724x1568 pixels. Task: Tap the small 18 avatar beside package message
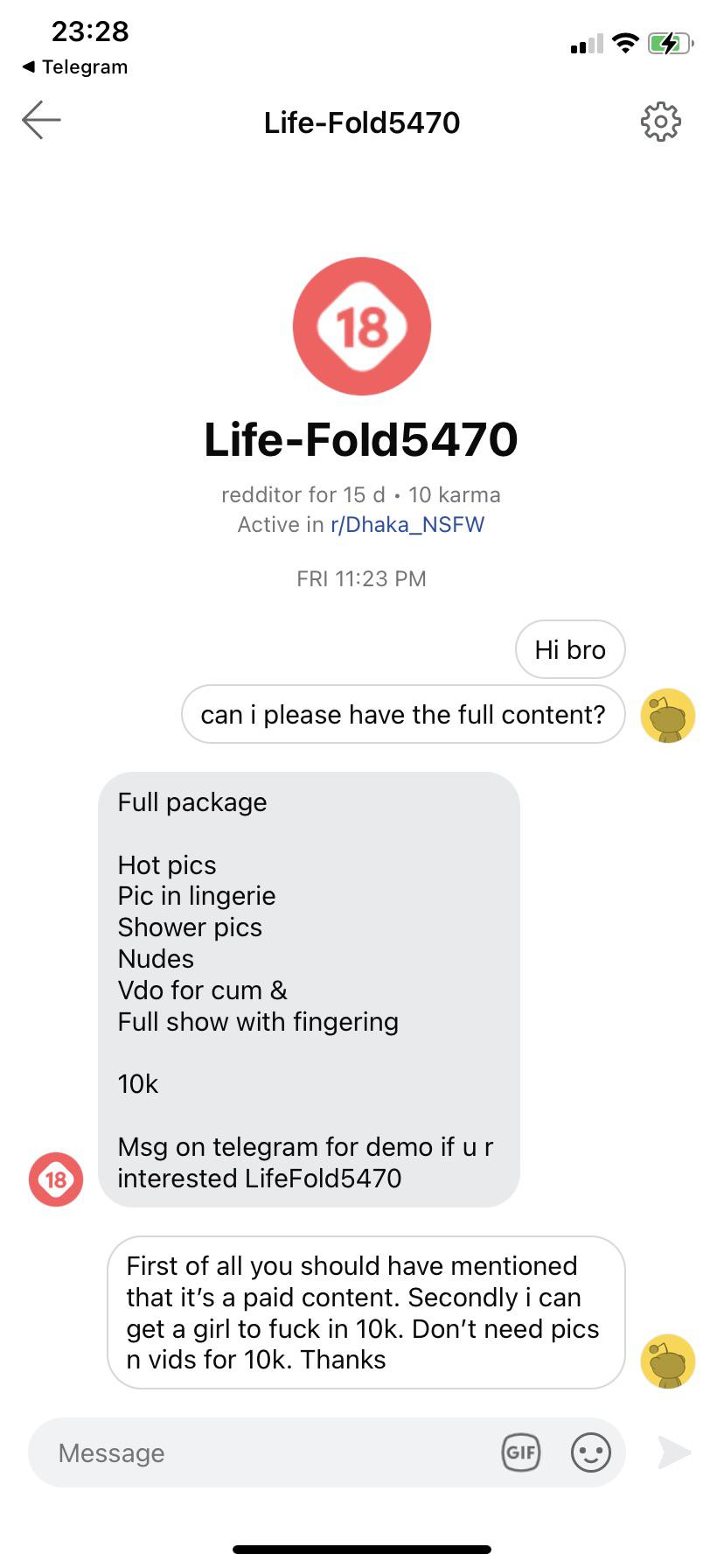click(x=55, y=1179)
